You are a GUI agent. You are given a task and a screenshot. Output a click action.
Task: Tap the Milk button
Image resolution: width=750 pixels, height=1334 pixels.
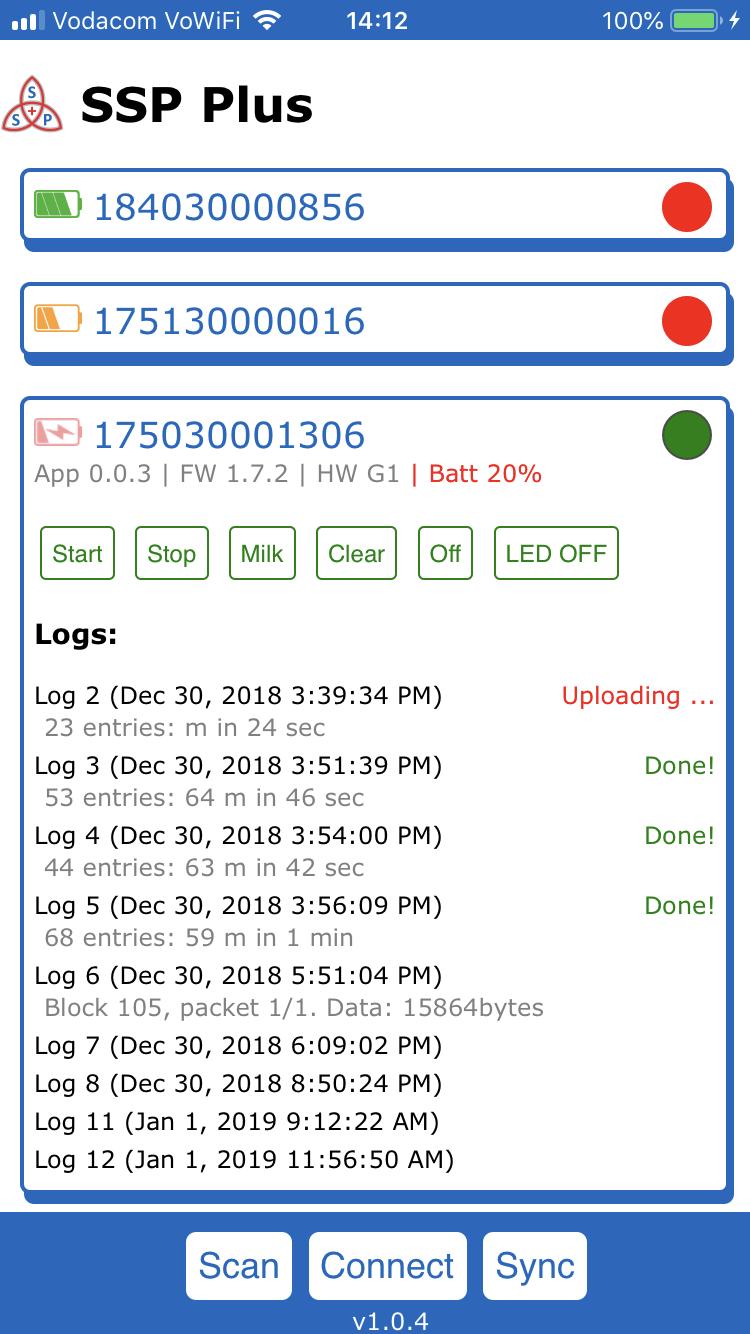click(x=262, y=553)
